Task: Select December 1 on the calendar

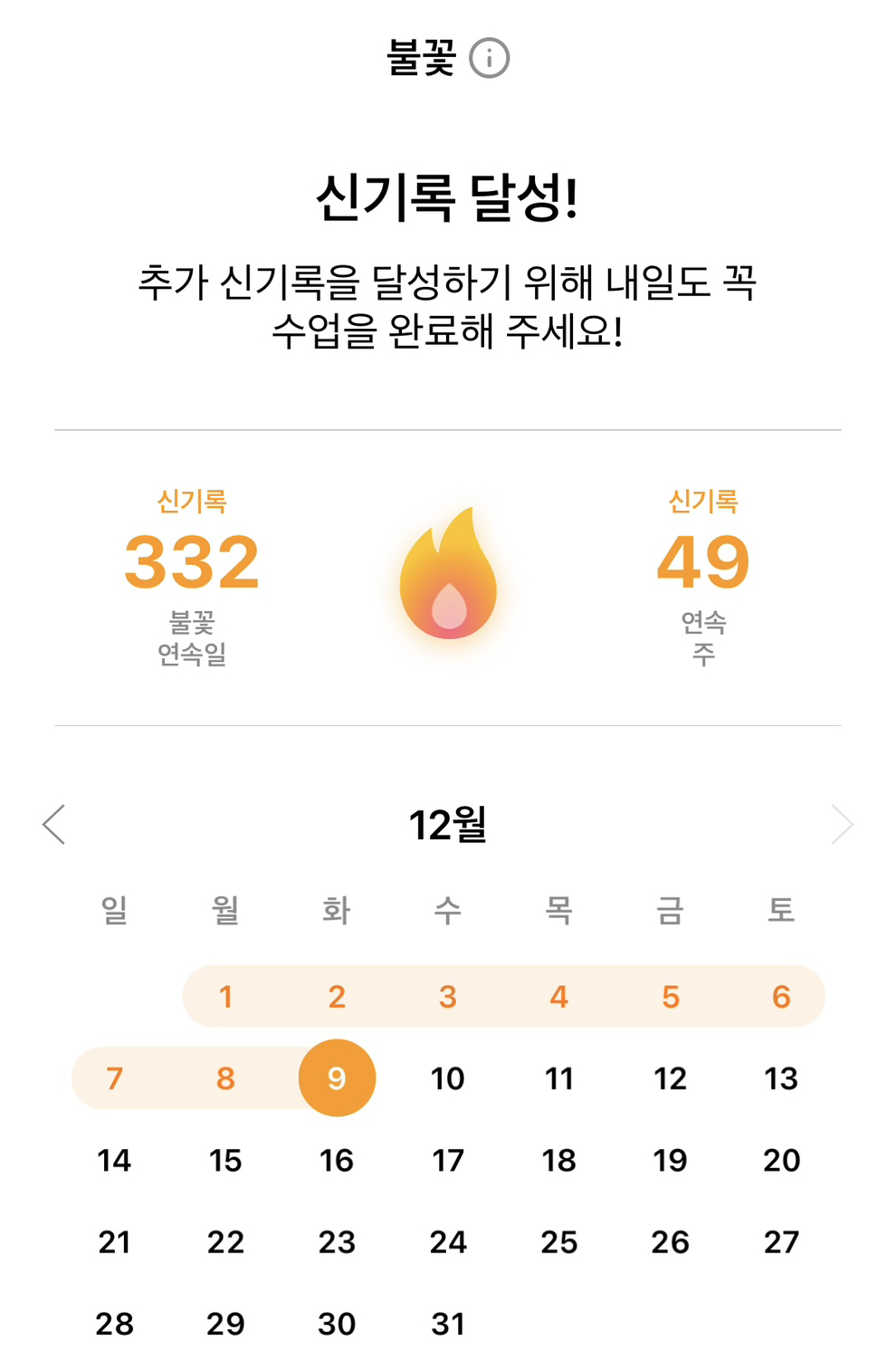Action: pyautogui.click(x=225, y=996)
